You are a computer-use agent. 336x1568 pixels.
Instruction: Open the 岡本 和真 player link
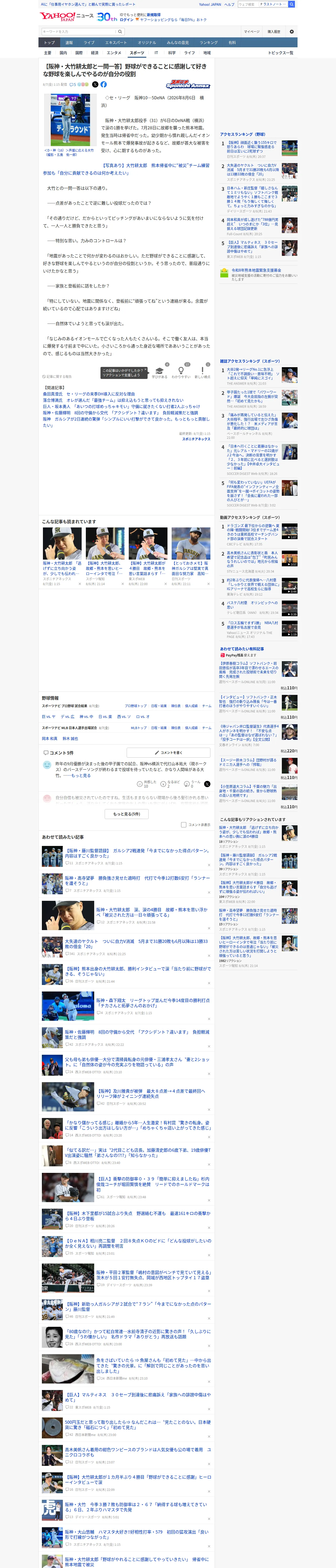(49, 738)
